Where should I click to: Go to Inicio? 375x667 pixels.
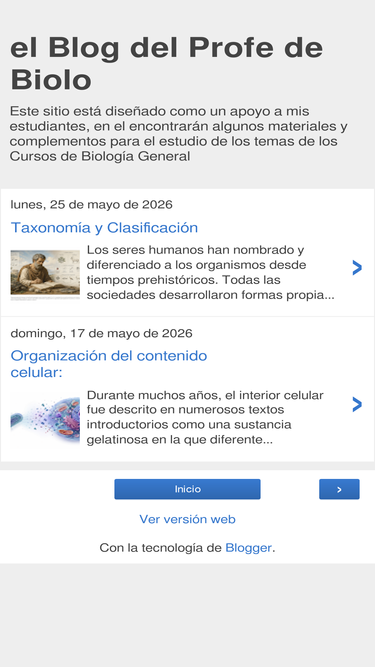pos(187,489)
